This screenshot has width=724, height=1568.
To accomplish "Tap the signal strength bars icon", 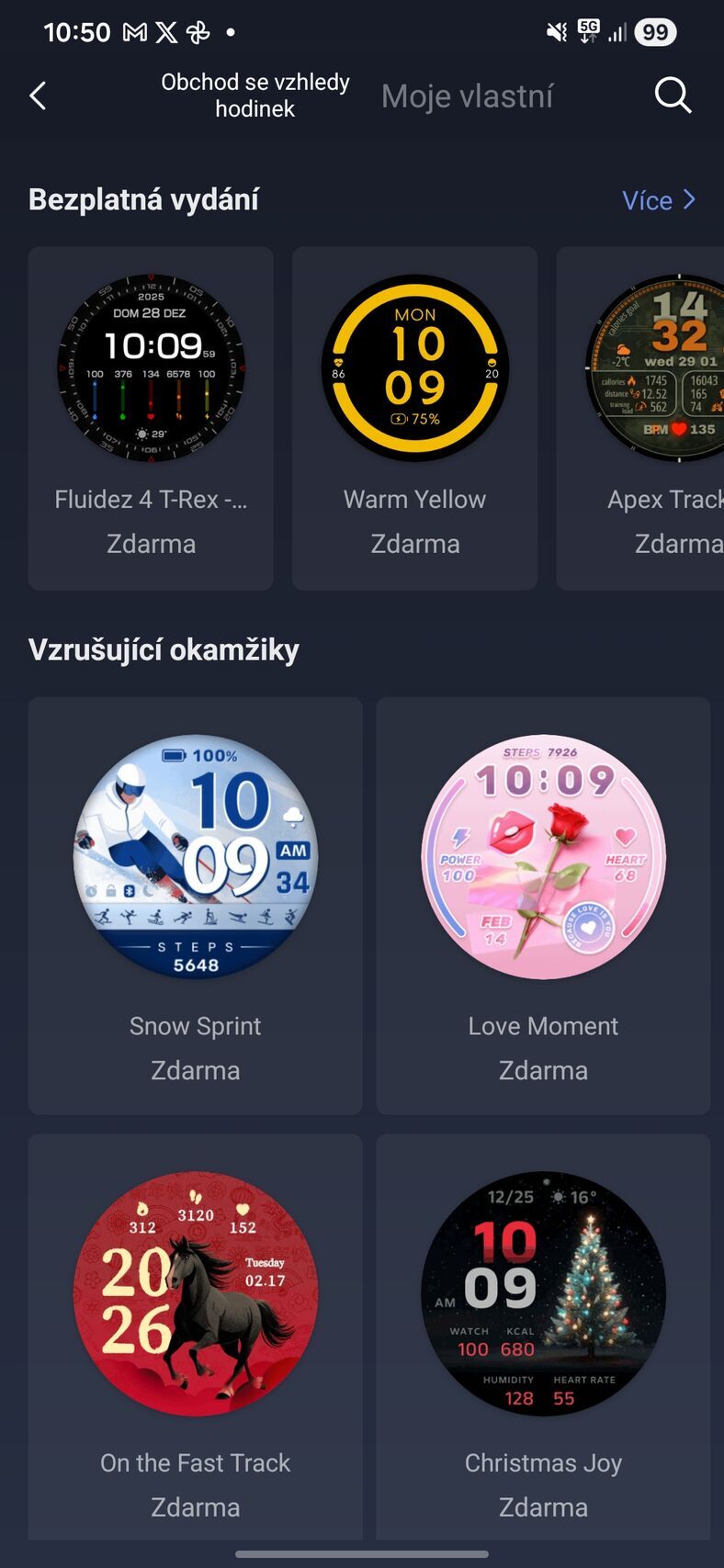I will (617, 31).
